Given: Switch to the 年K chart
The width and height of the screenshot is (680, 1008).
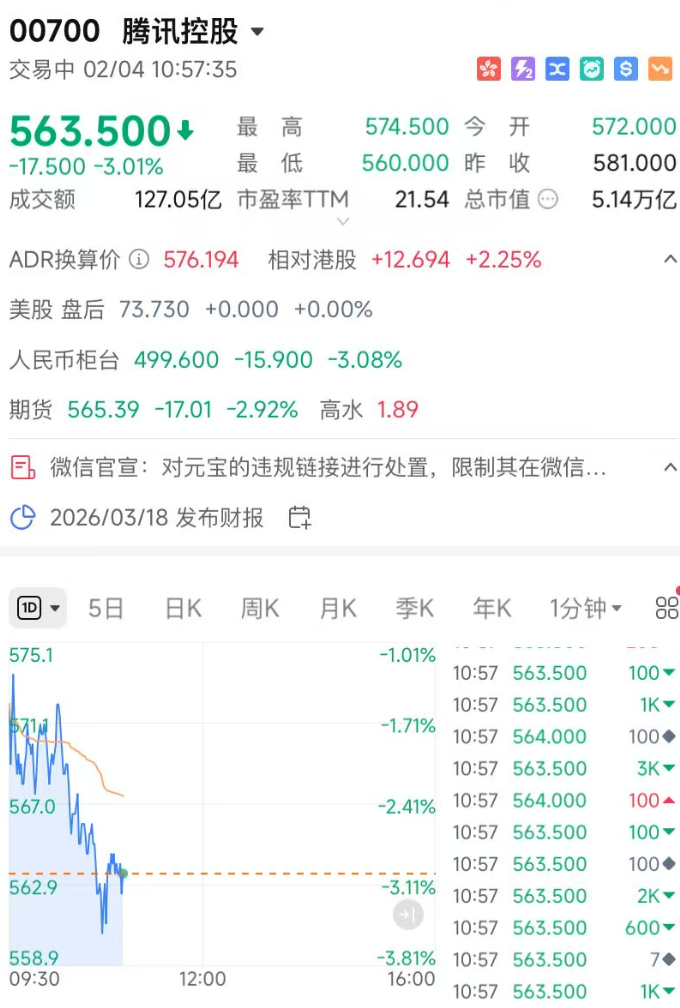Looking at the screenshot, I should [x=491, y=608].
